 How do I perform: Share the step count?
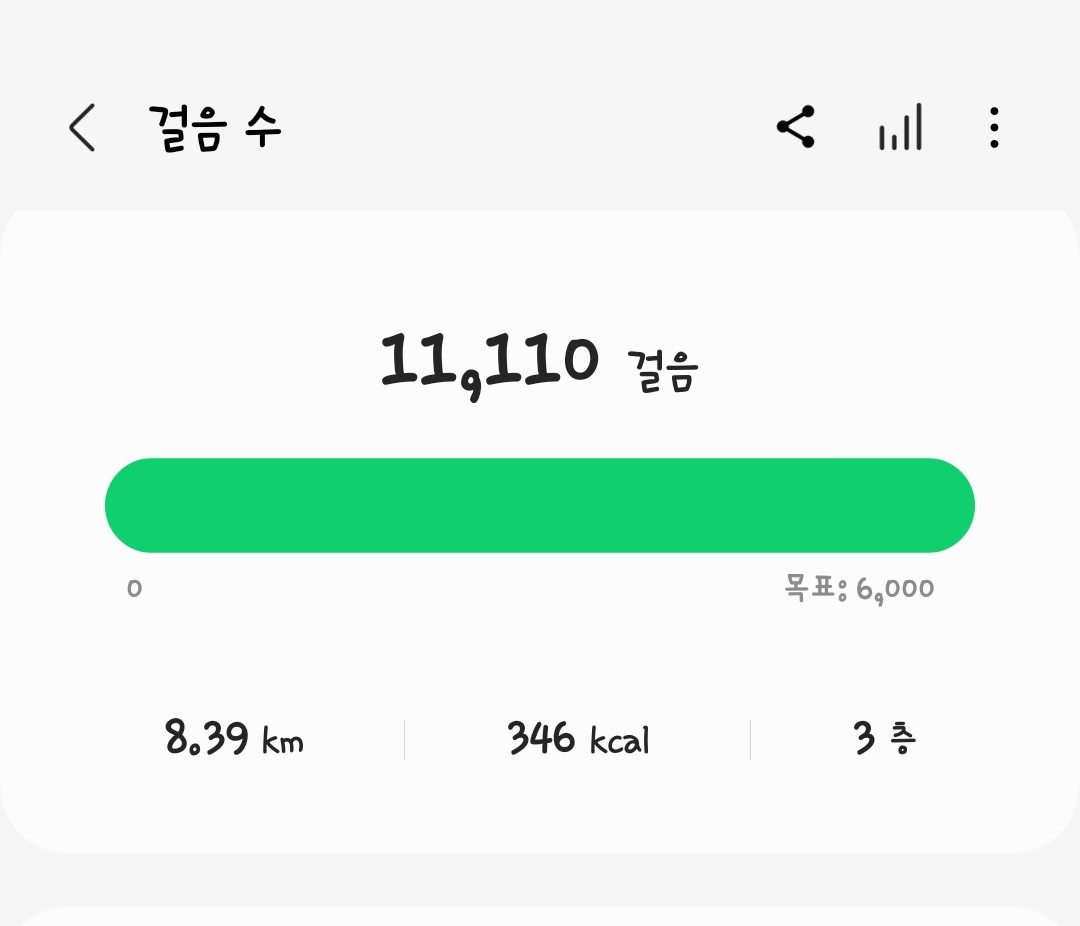[796, 128]
